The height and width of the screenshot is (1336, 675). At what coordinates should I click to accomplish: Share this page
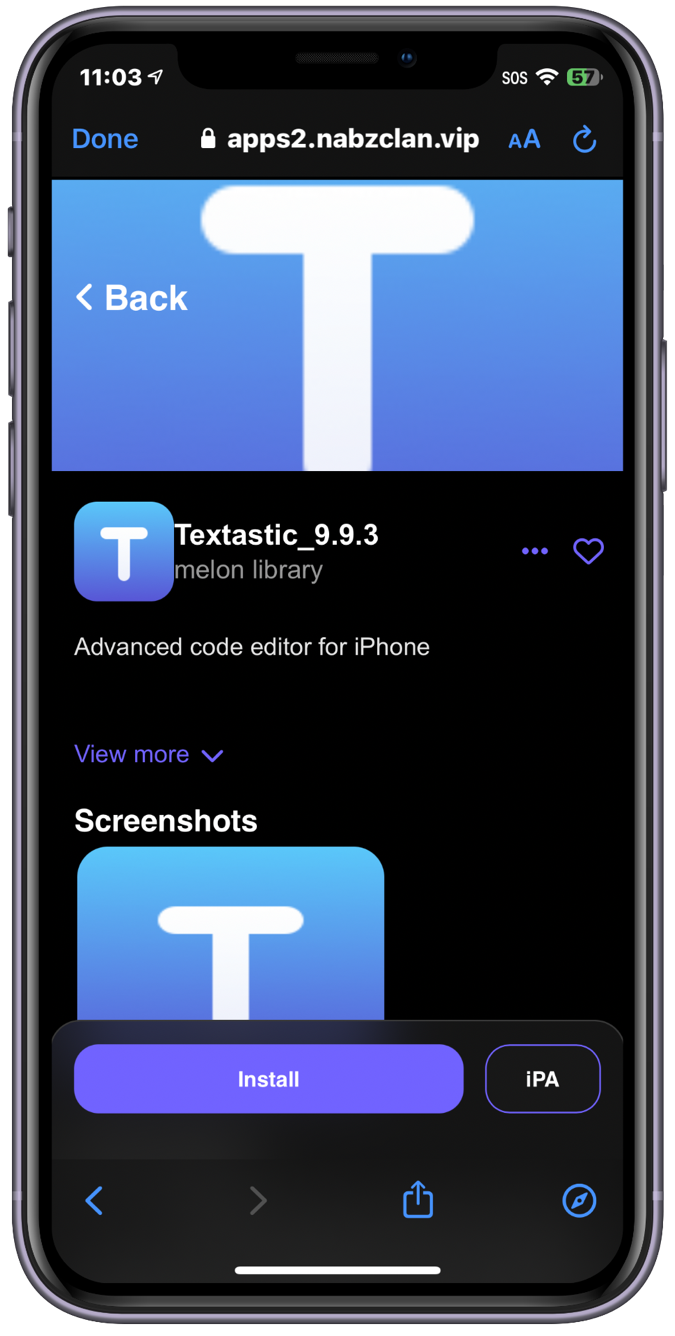click(x=418, y=1199)
